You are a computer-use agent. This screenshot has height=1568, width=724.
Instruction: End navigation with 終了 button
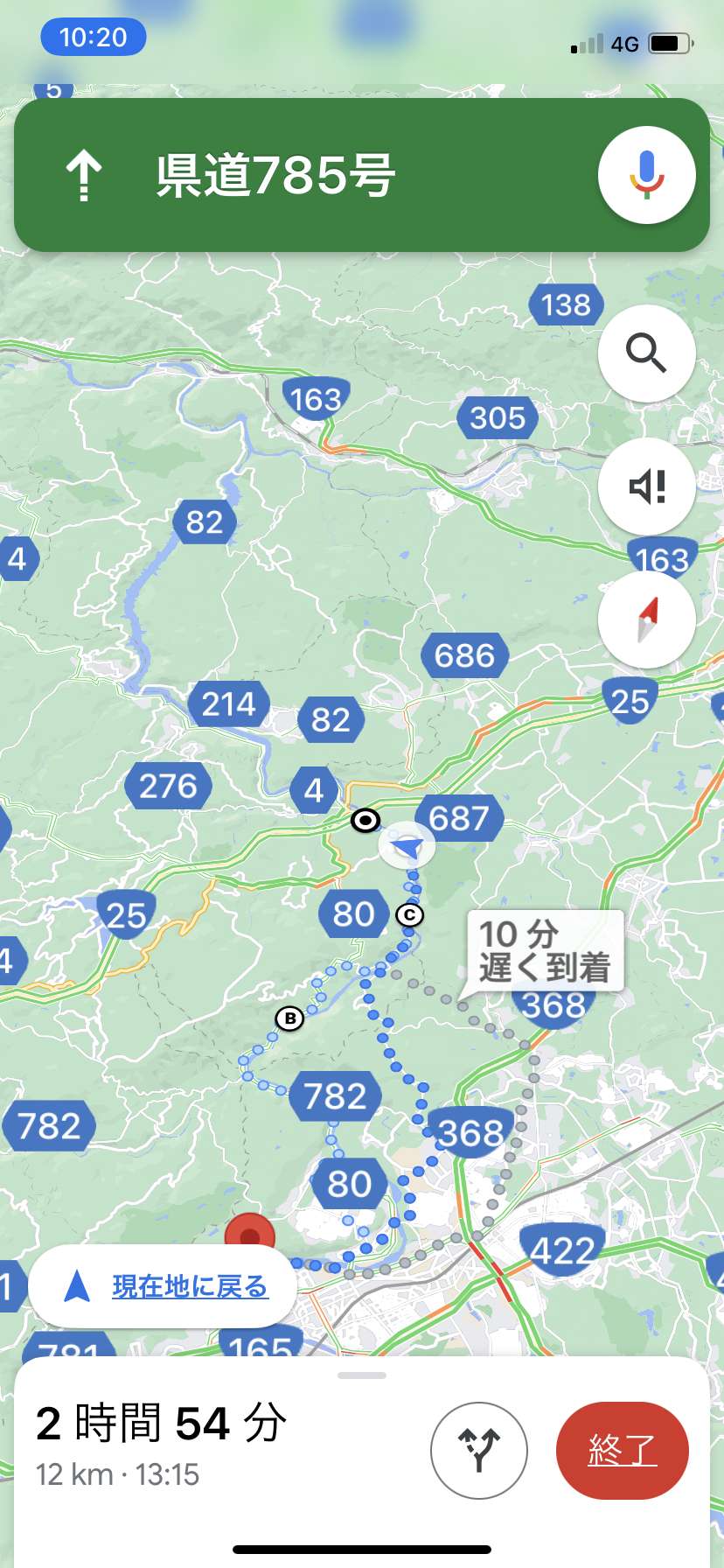[x=623, y=1450]
